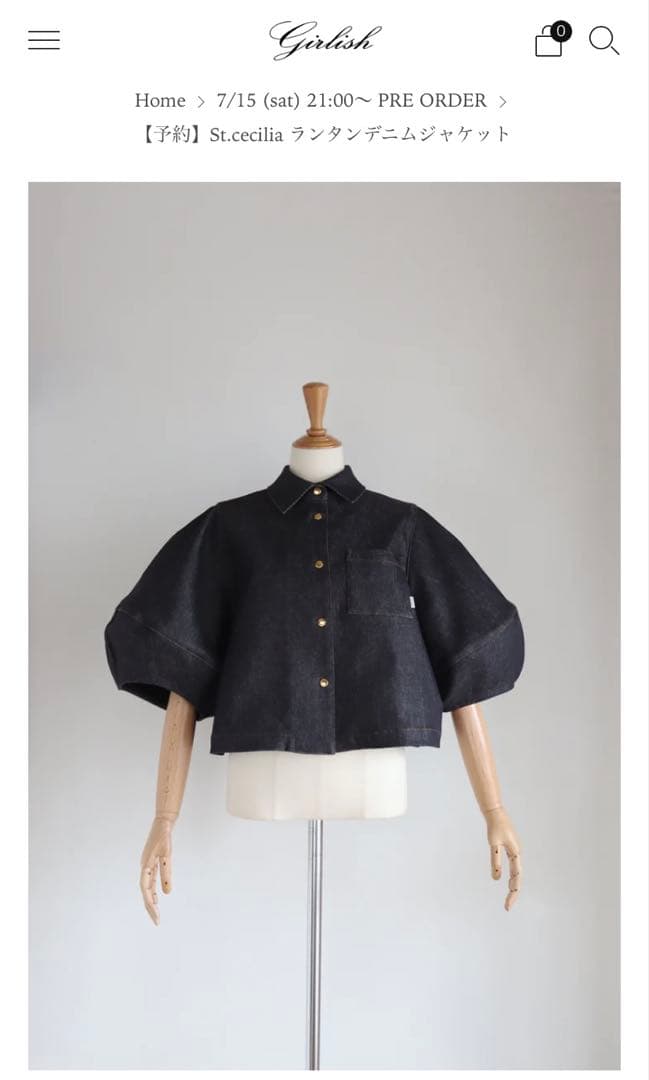Open the denim jacket product photo
The width and height of the screenshot is (649, 1080).
pos(324,625)
